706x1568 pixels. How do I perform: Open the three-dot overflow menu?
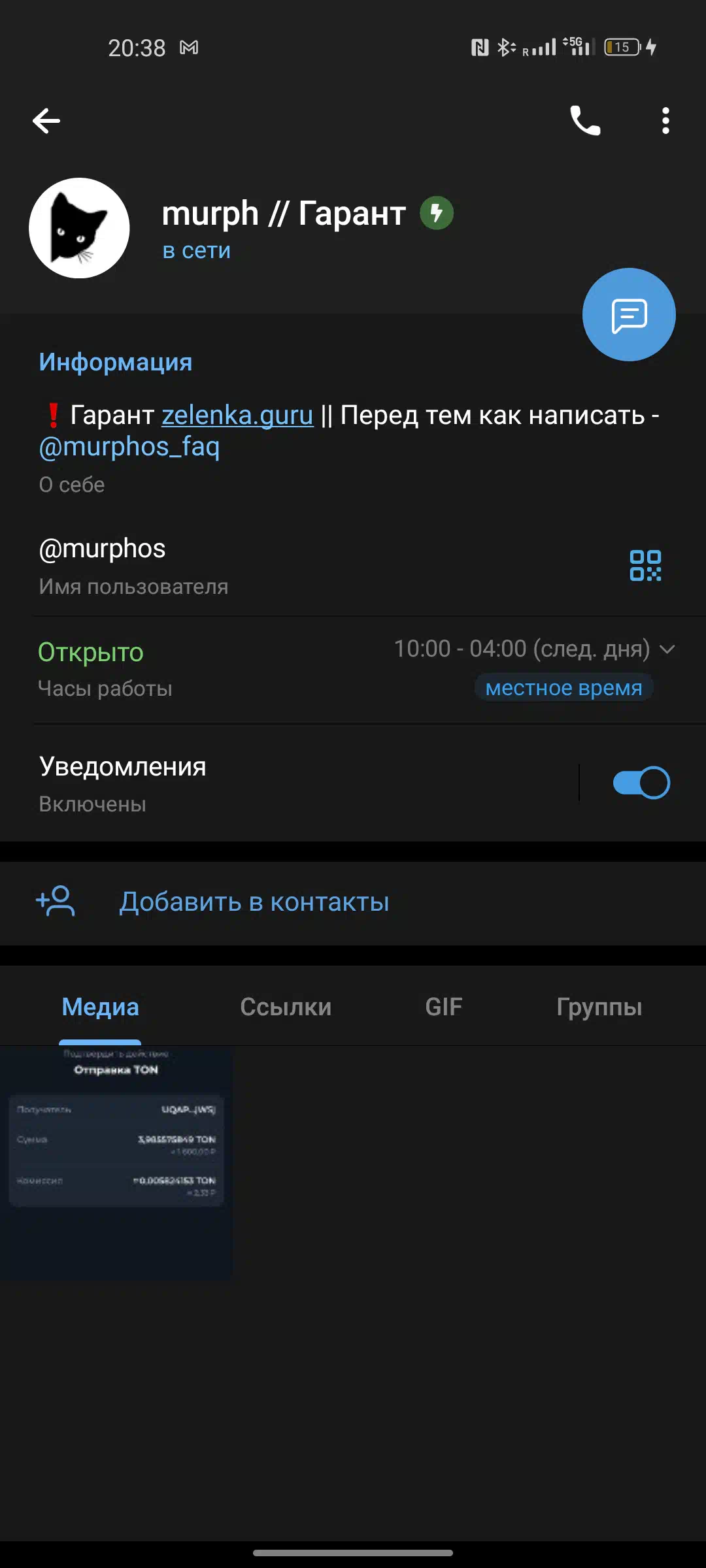pos(665,121)
